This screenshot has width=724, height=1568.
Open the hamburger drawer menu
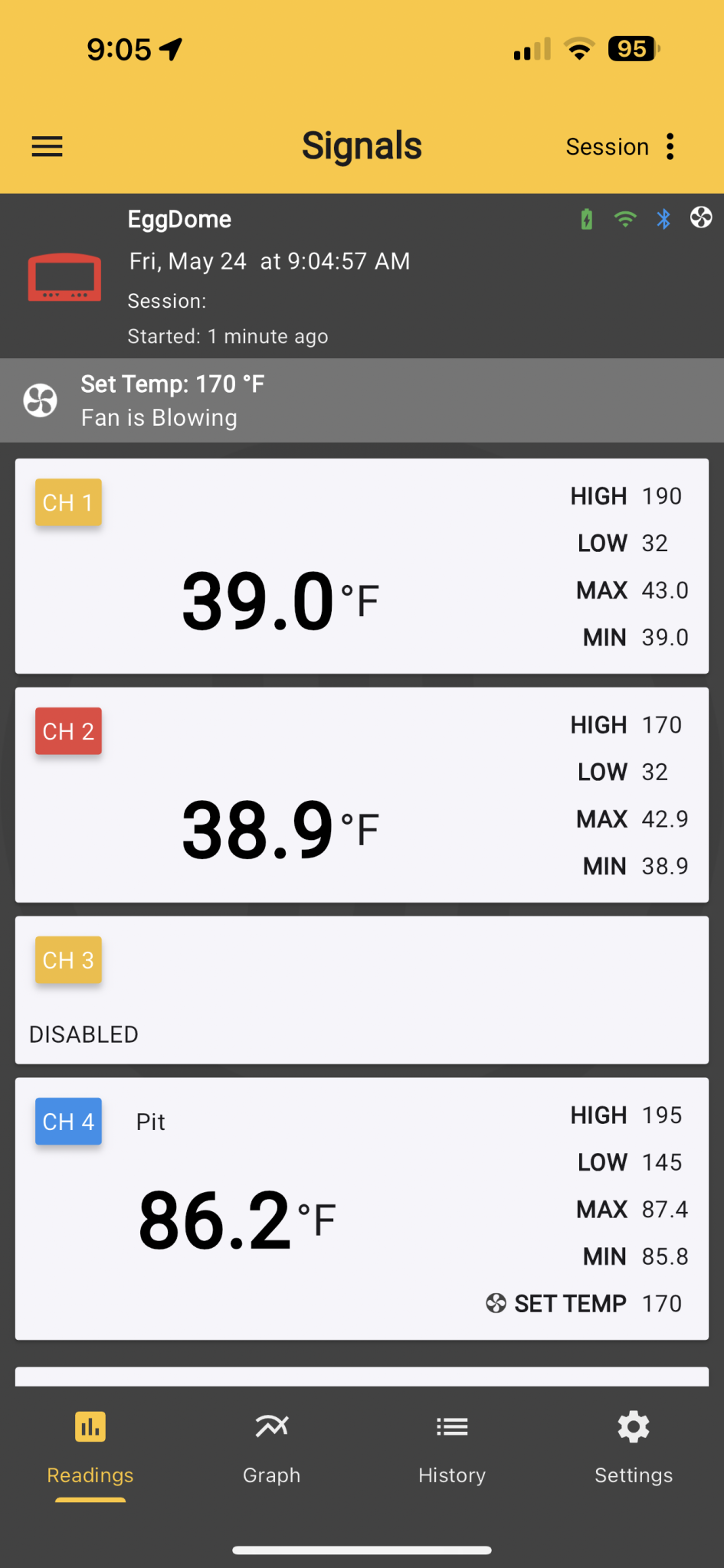[48, 146]
